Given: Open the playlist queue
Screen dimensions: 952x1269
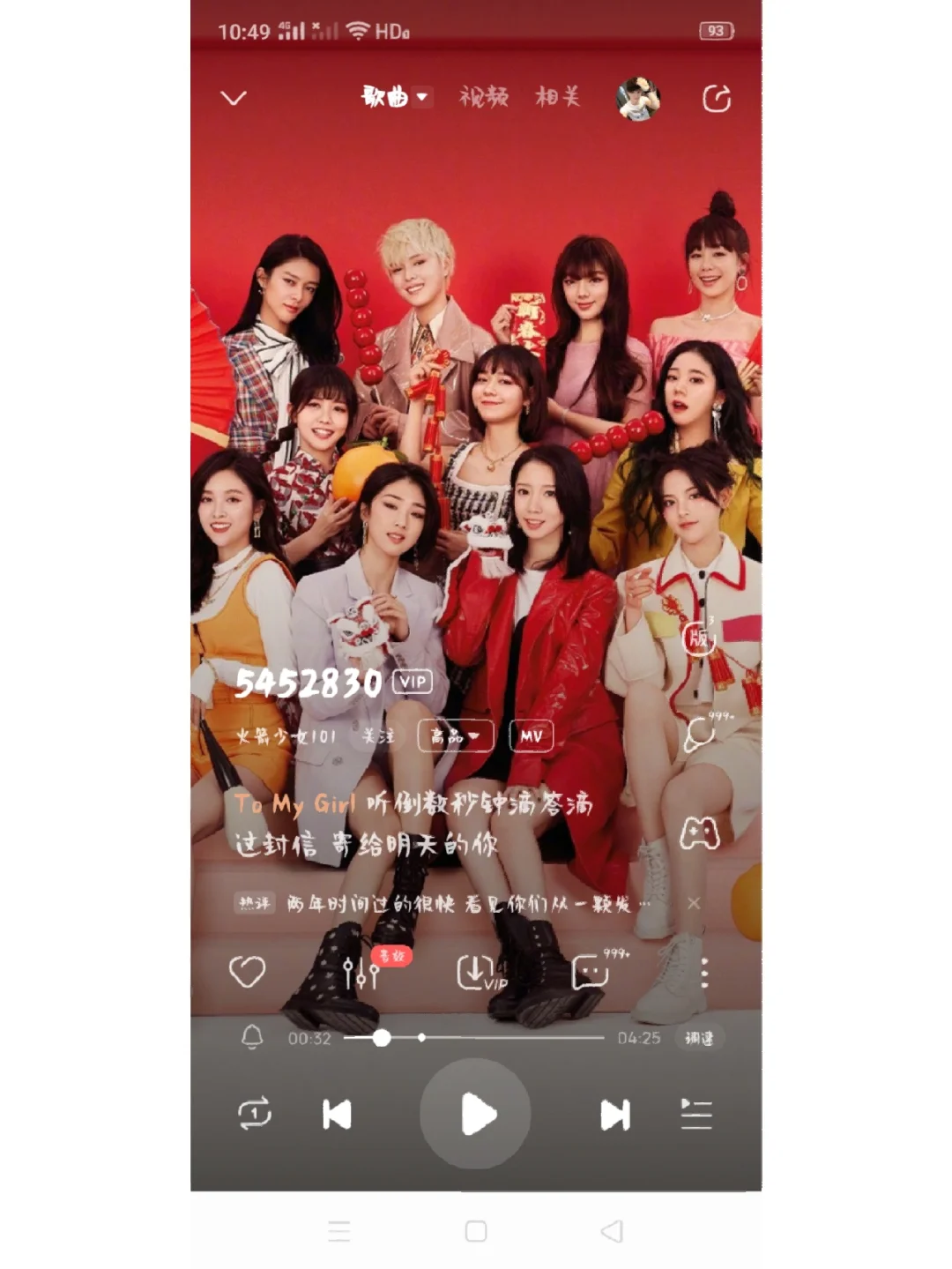Looking at the screenshot, I should [x=696, y=1115].
